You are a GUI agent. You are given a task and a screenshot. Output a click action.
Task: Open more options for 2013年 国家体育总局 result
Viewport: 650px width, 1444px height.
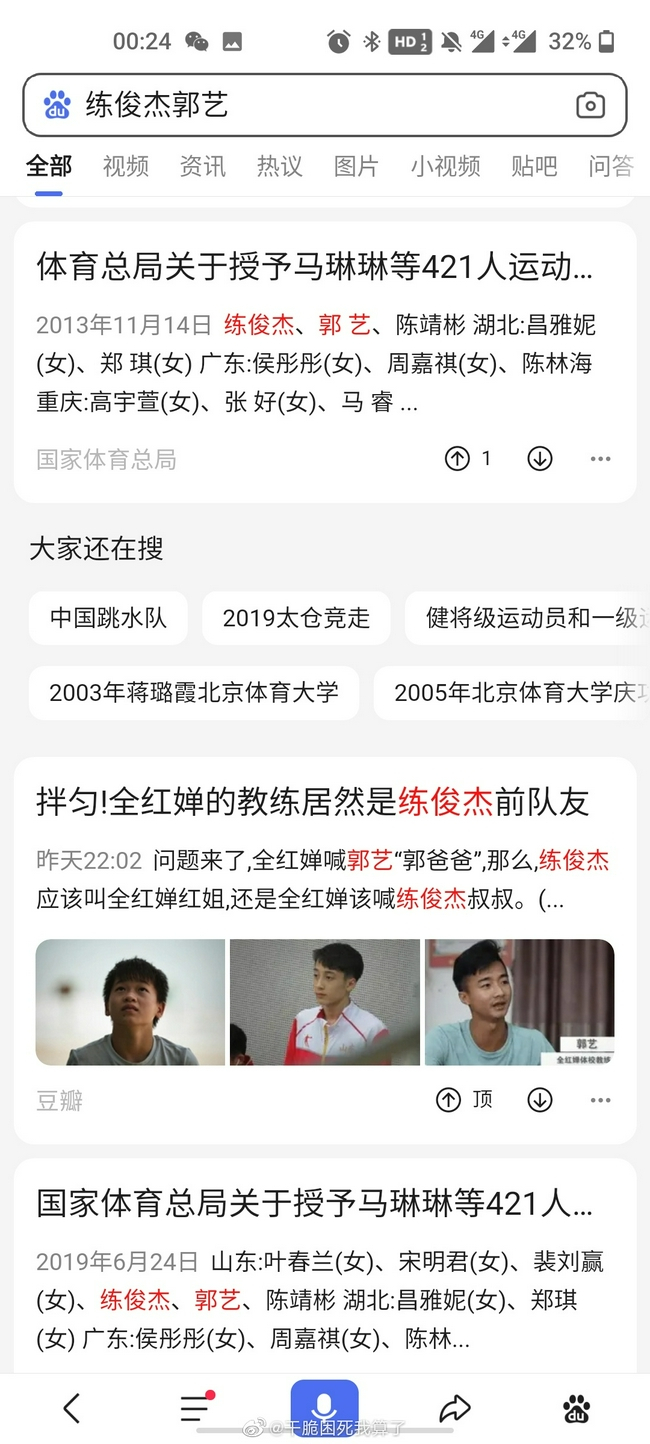coord(600,459)
